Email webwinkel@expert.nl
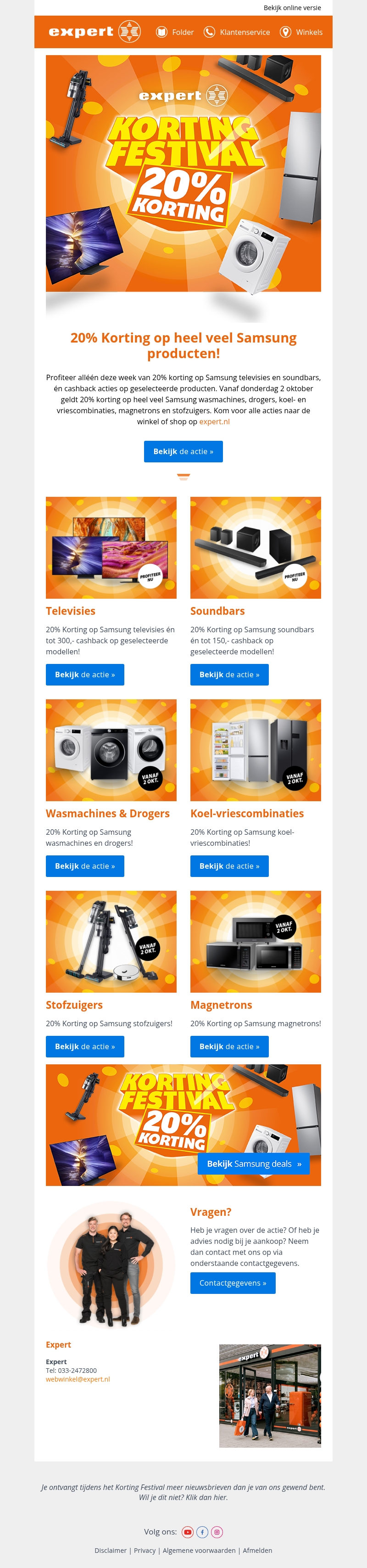Screen dimensions: 367x1568 point(77,1379)
